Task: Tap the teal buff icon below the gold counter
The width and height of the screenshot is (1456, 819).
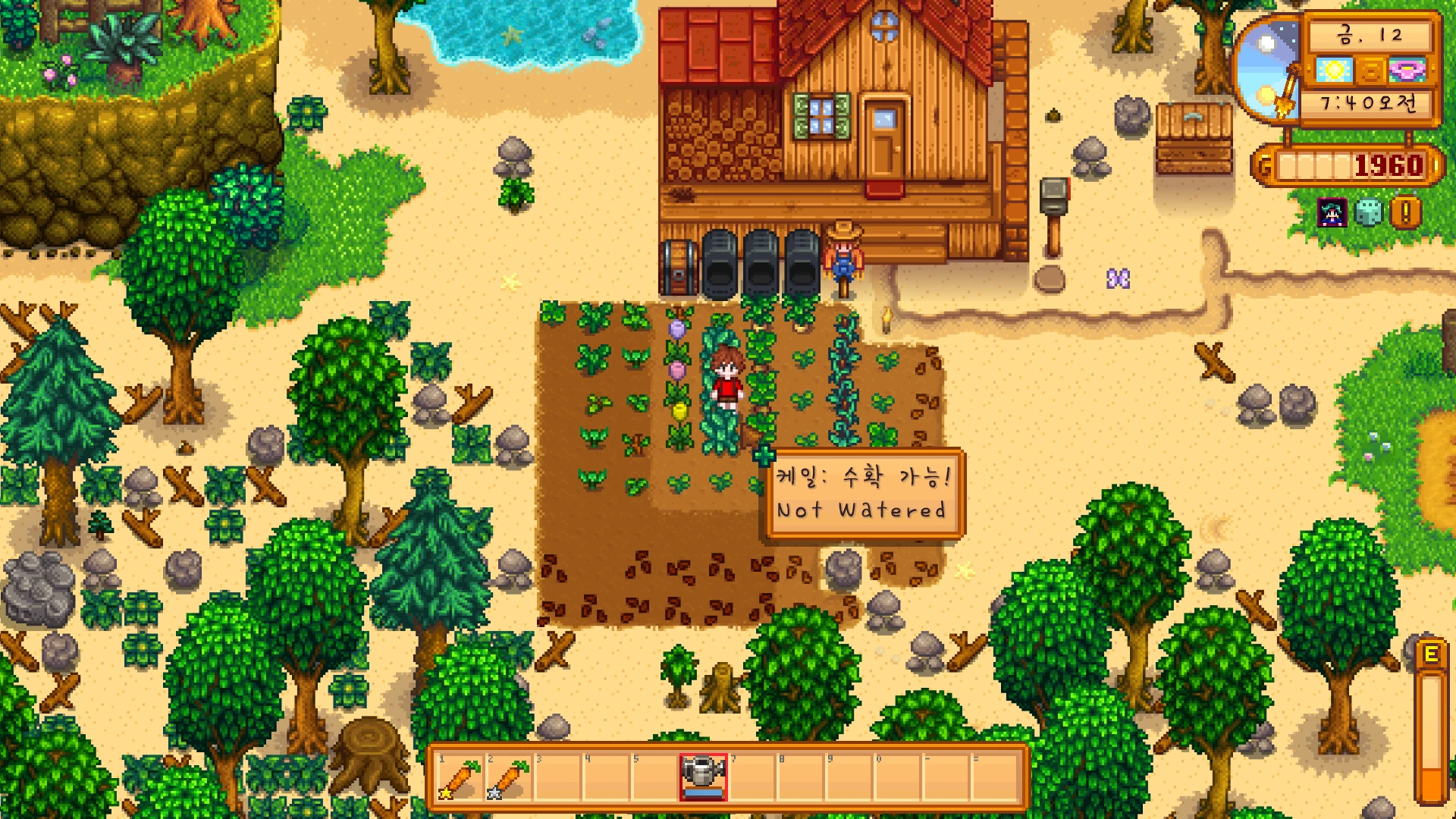Action: pyautogui.click(x=1368, y=213)
